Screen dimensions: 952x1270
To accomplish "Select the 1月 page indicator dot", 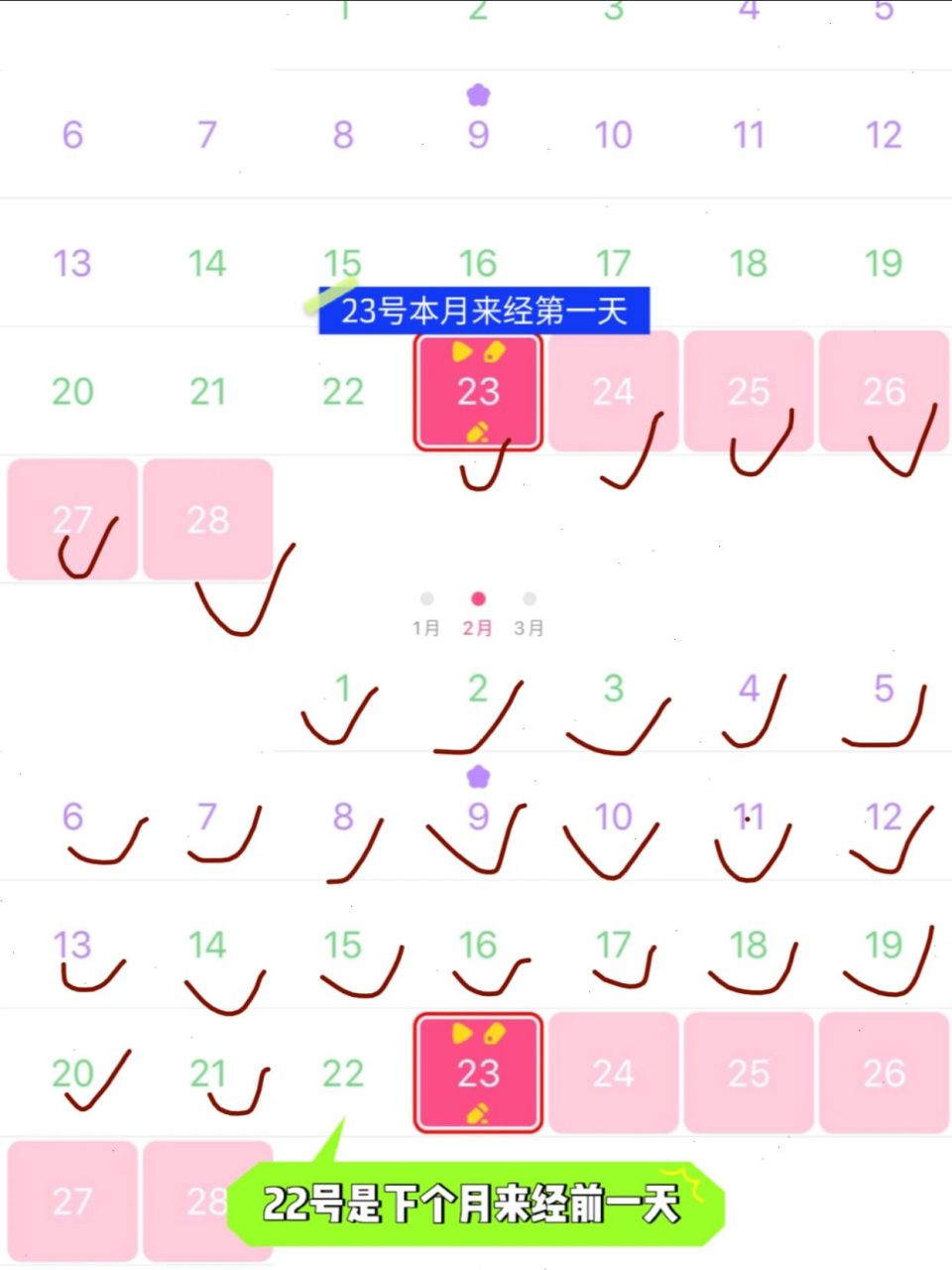I will (427, 599).
